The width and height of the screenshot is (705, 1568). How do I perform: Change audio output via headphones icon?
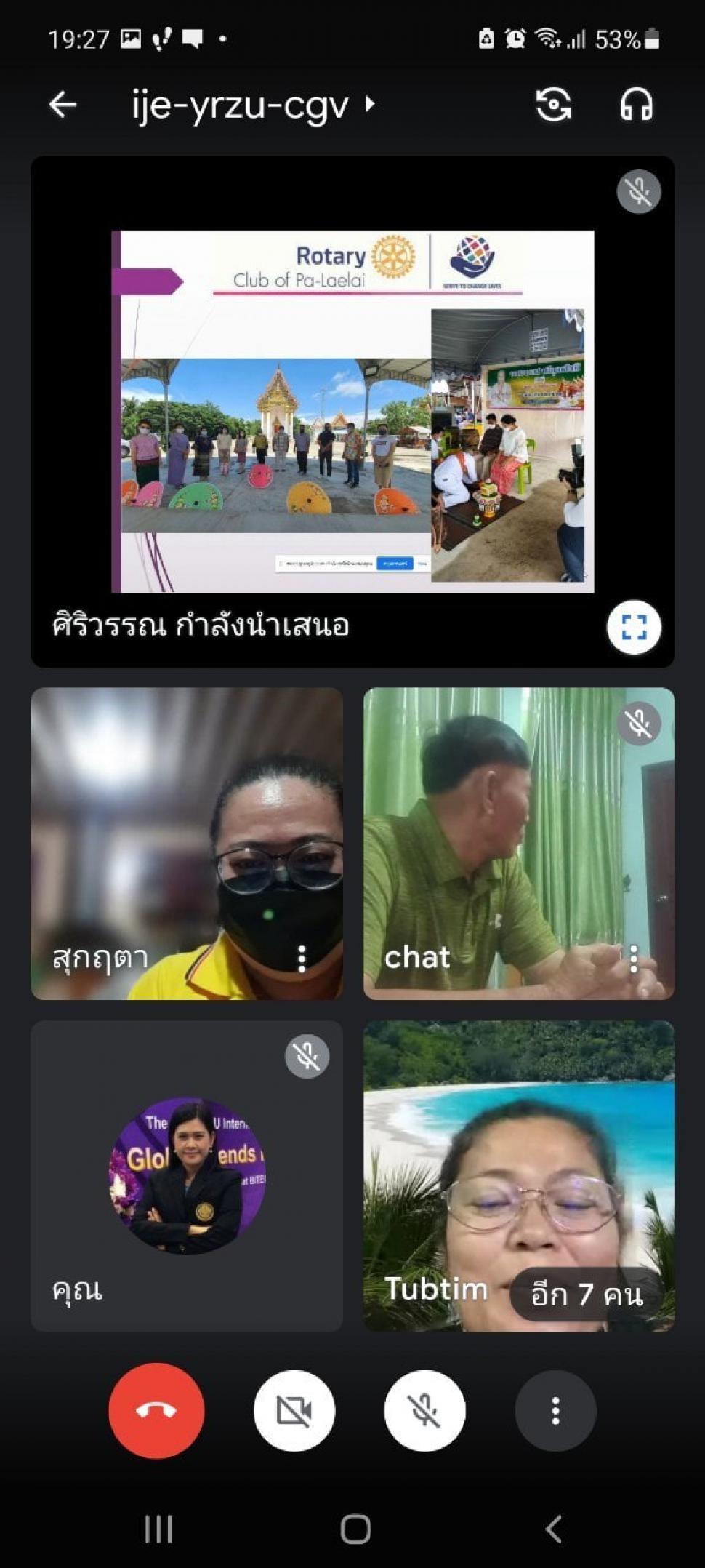tap(636, 105)
